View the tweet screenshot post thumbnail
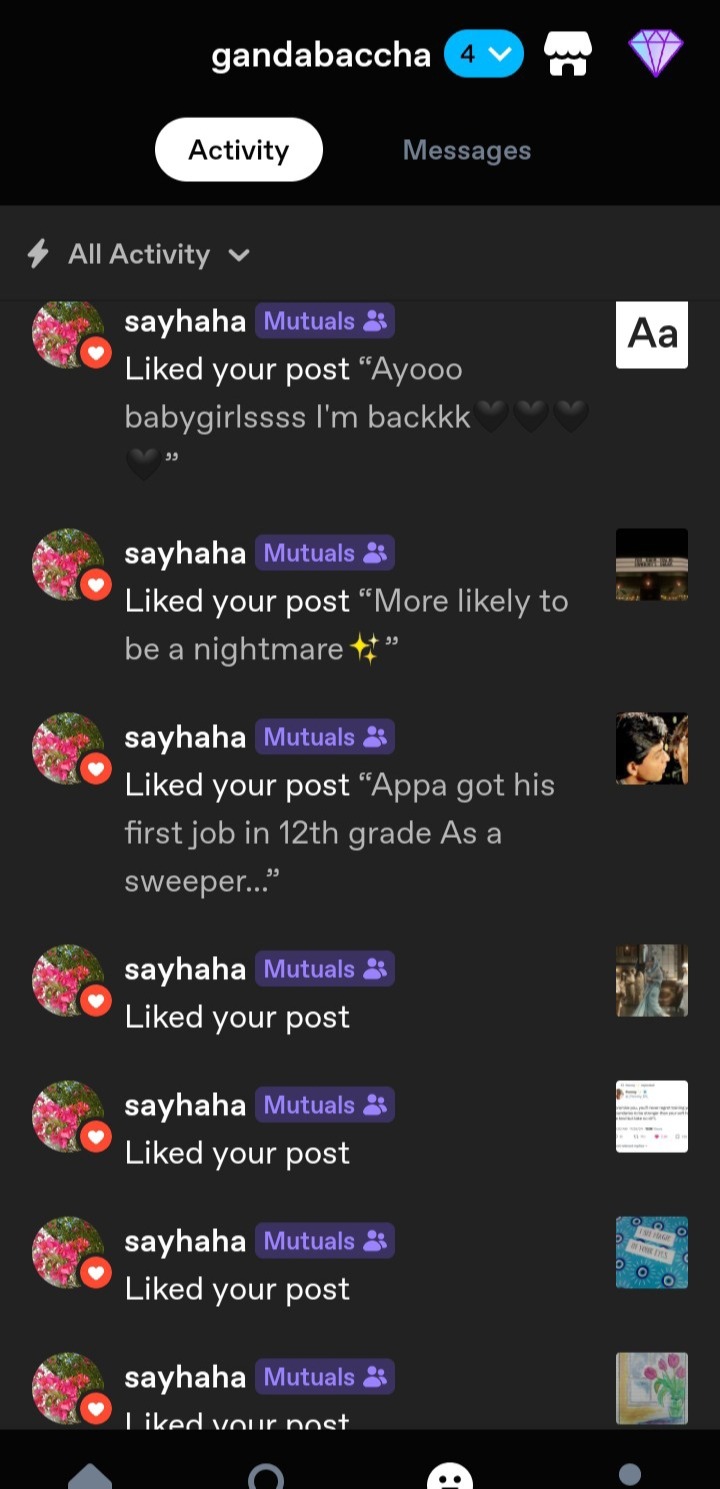720x1489 pixels. point(651,1116)
